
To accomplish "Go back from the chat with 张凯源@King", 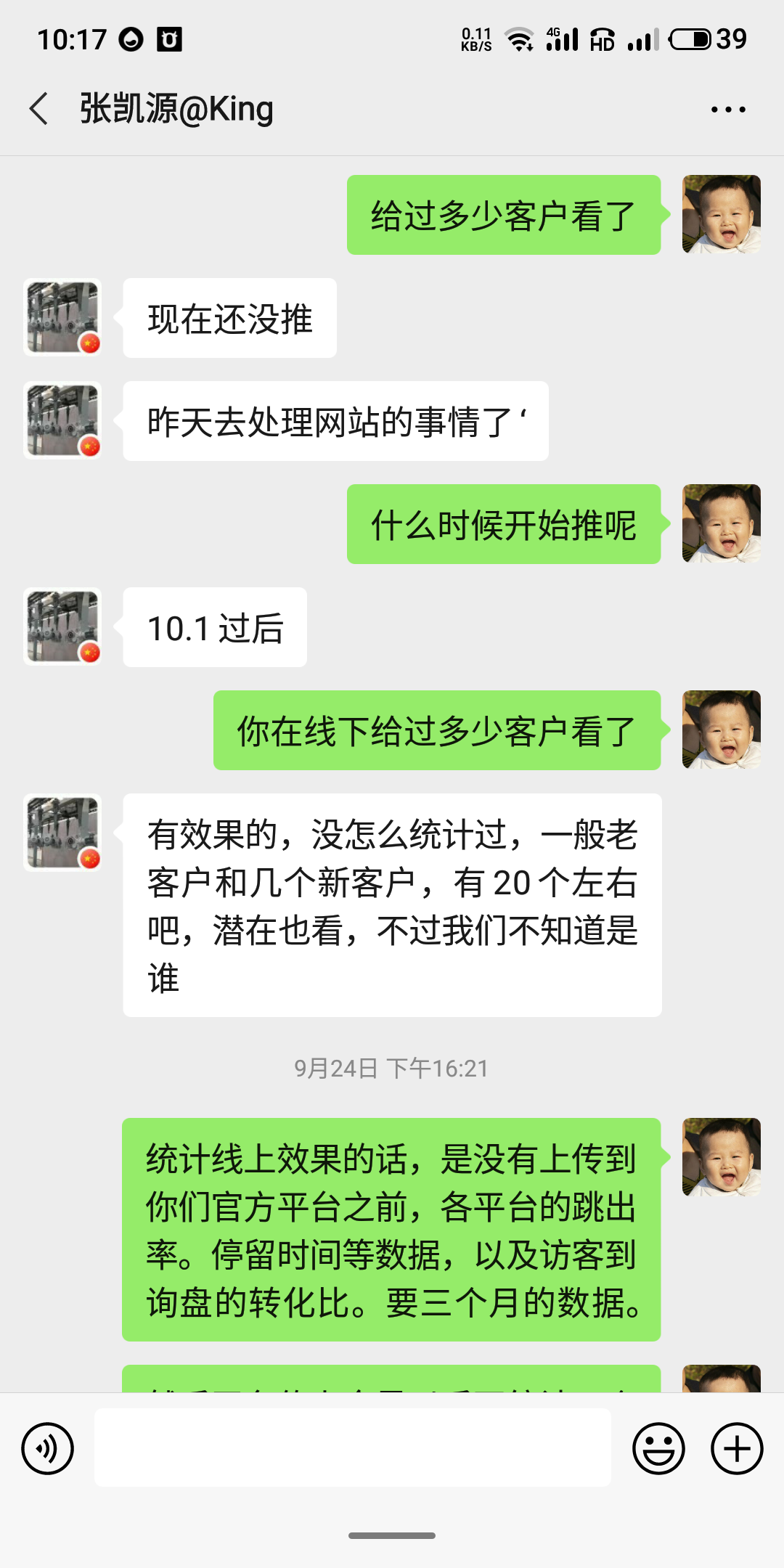I will 40,109.
